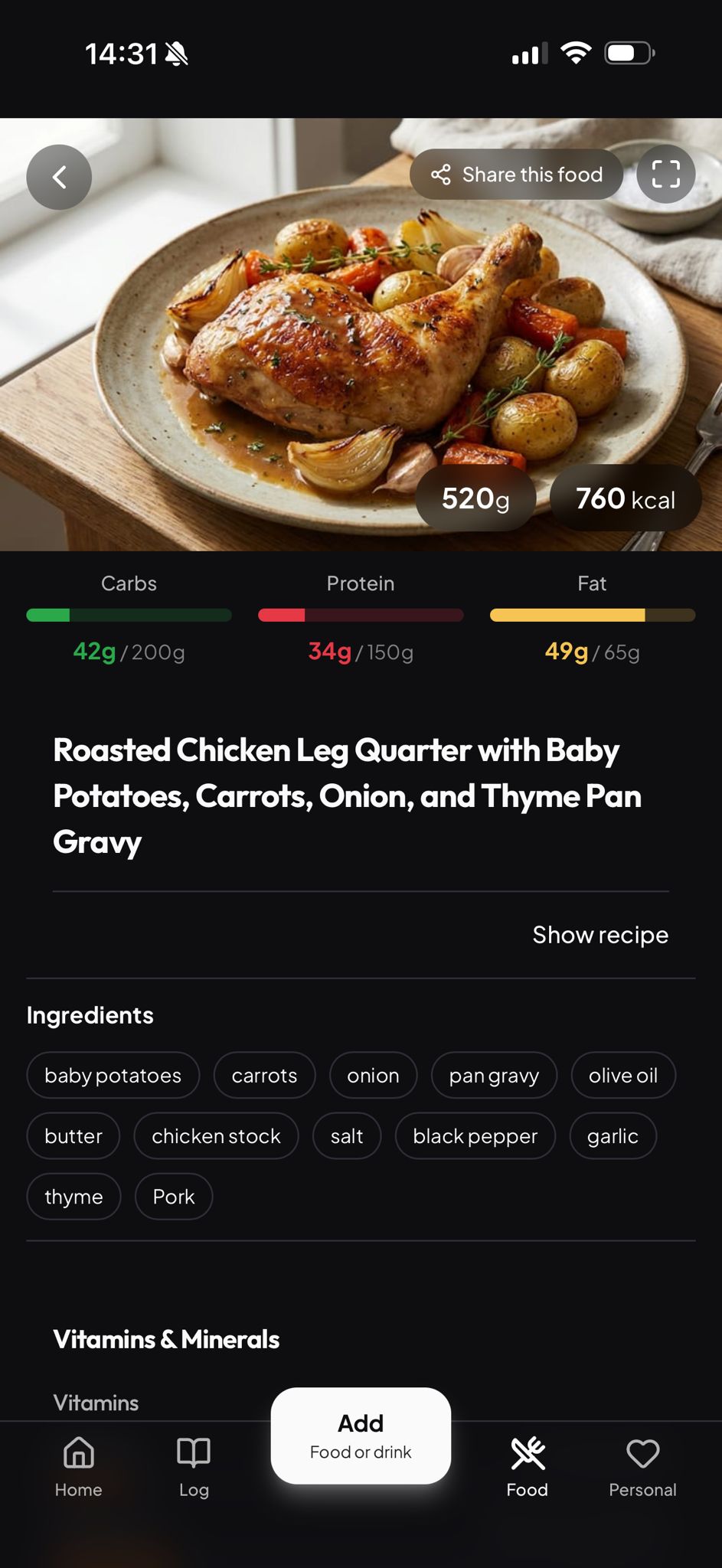Tap the Share this food button

[x=517, y=175]
